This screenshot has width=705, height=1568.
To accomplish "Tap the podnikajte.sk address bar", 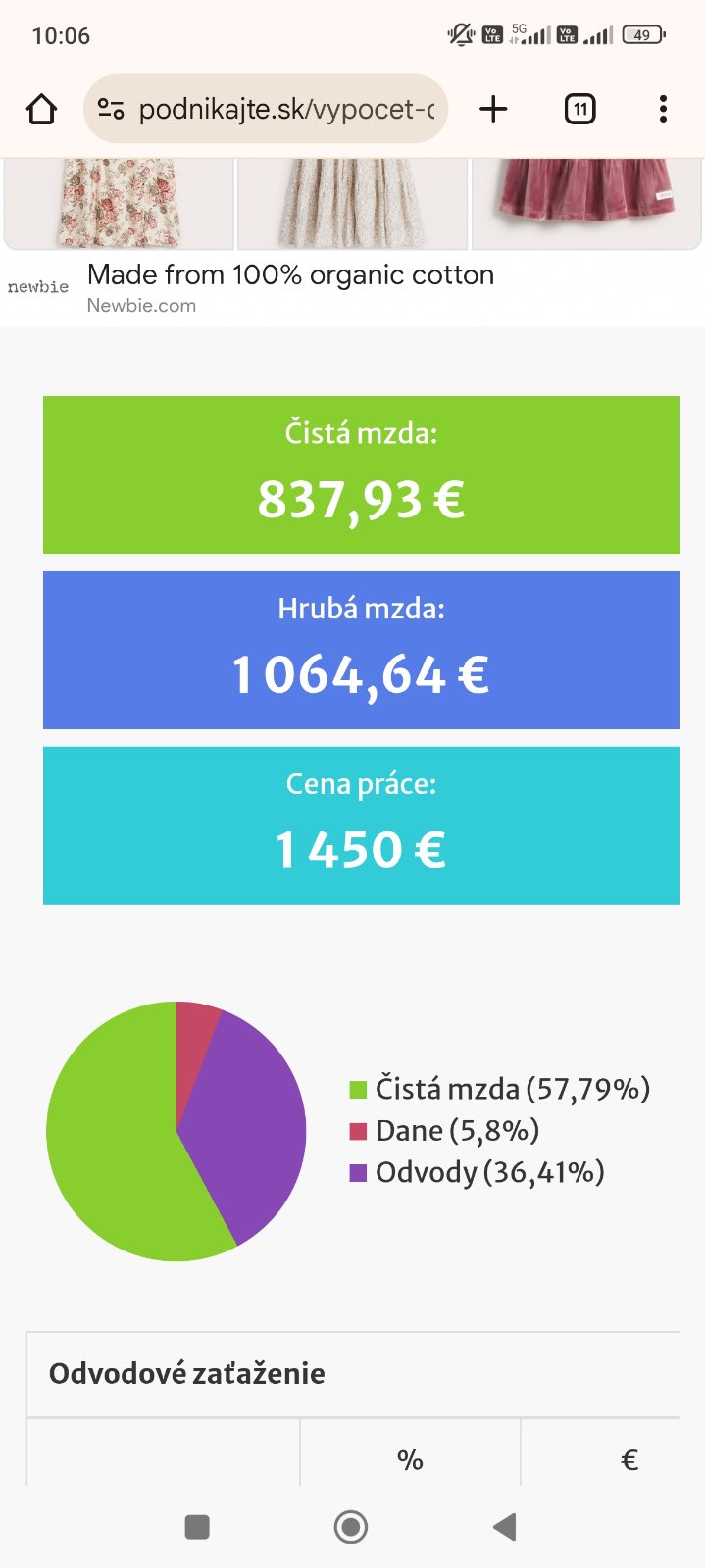I will 286,109.
